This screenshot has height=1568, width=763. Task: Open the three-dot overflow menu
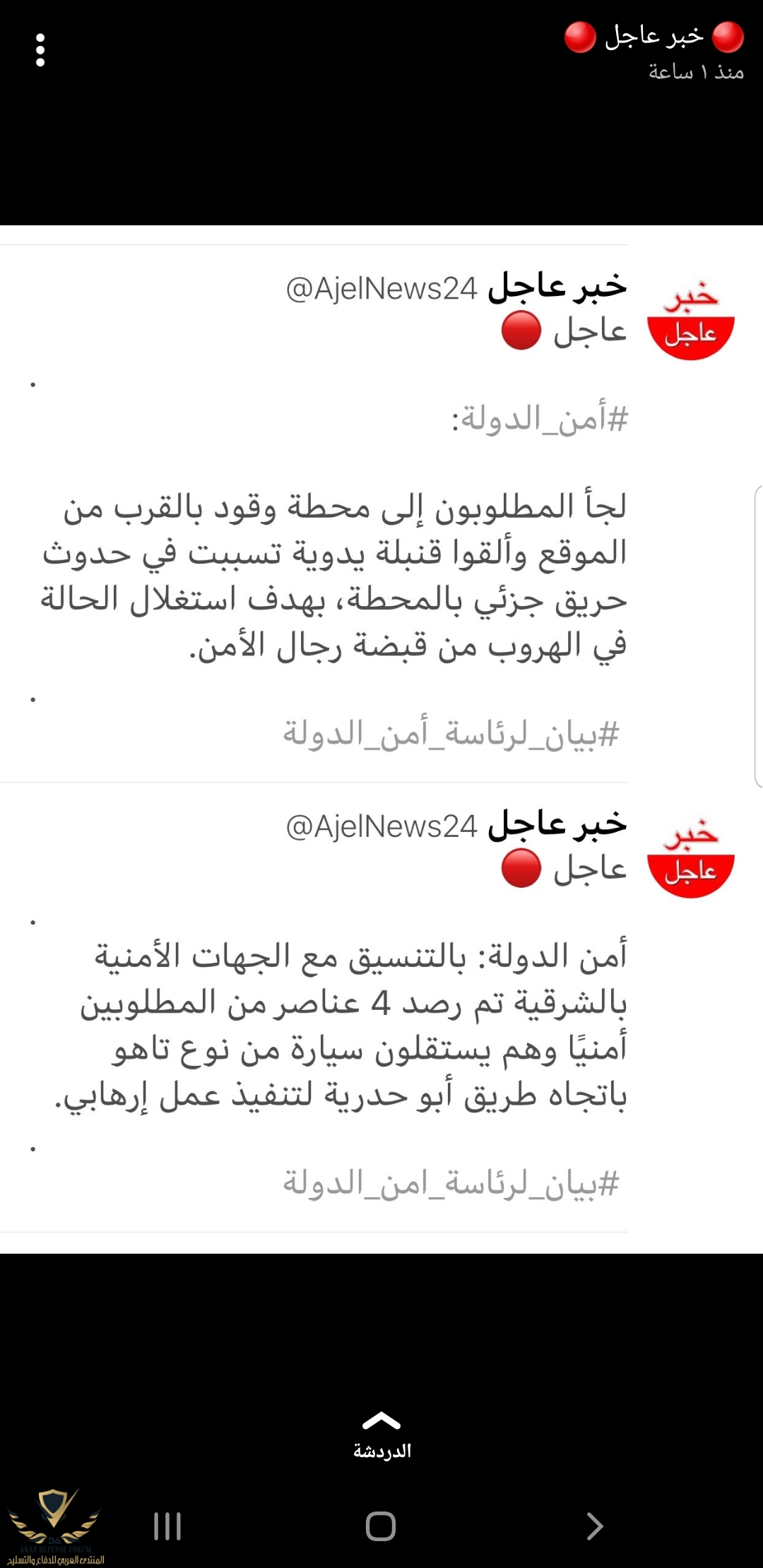click(x=40, y=50)
